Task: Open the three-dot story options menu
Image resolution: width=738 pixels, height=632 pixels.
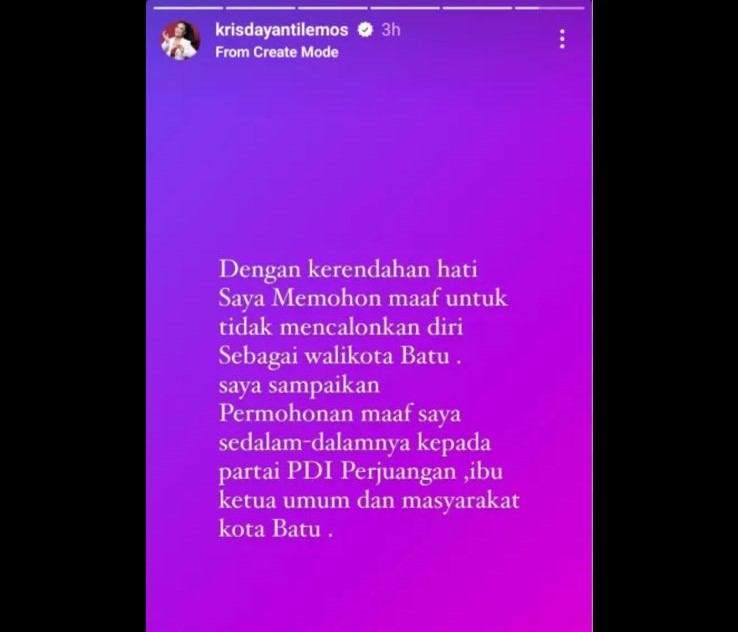Action: point(562,39)
